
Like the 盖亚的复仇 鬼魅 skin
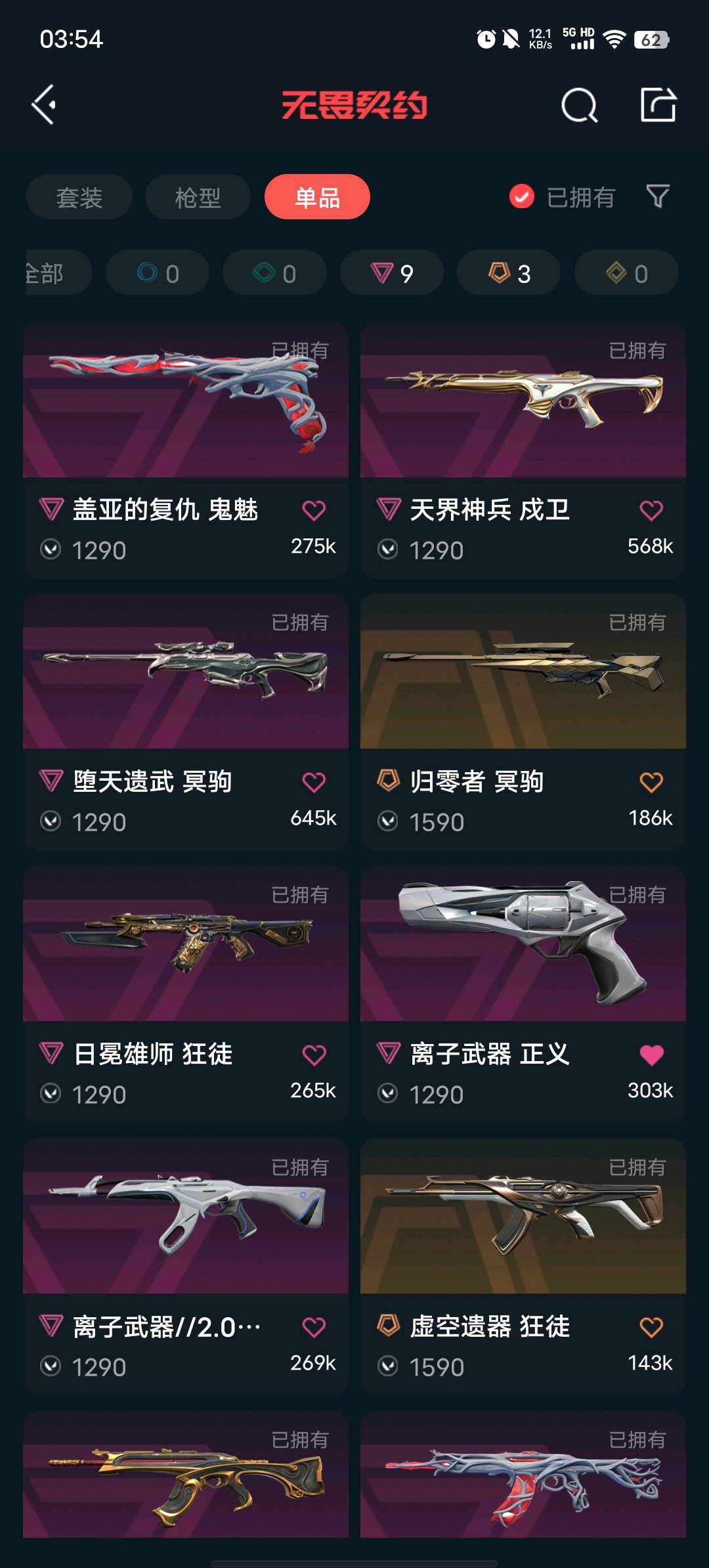314,510
